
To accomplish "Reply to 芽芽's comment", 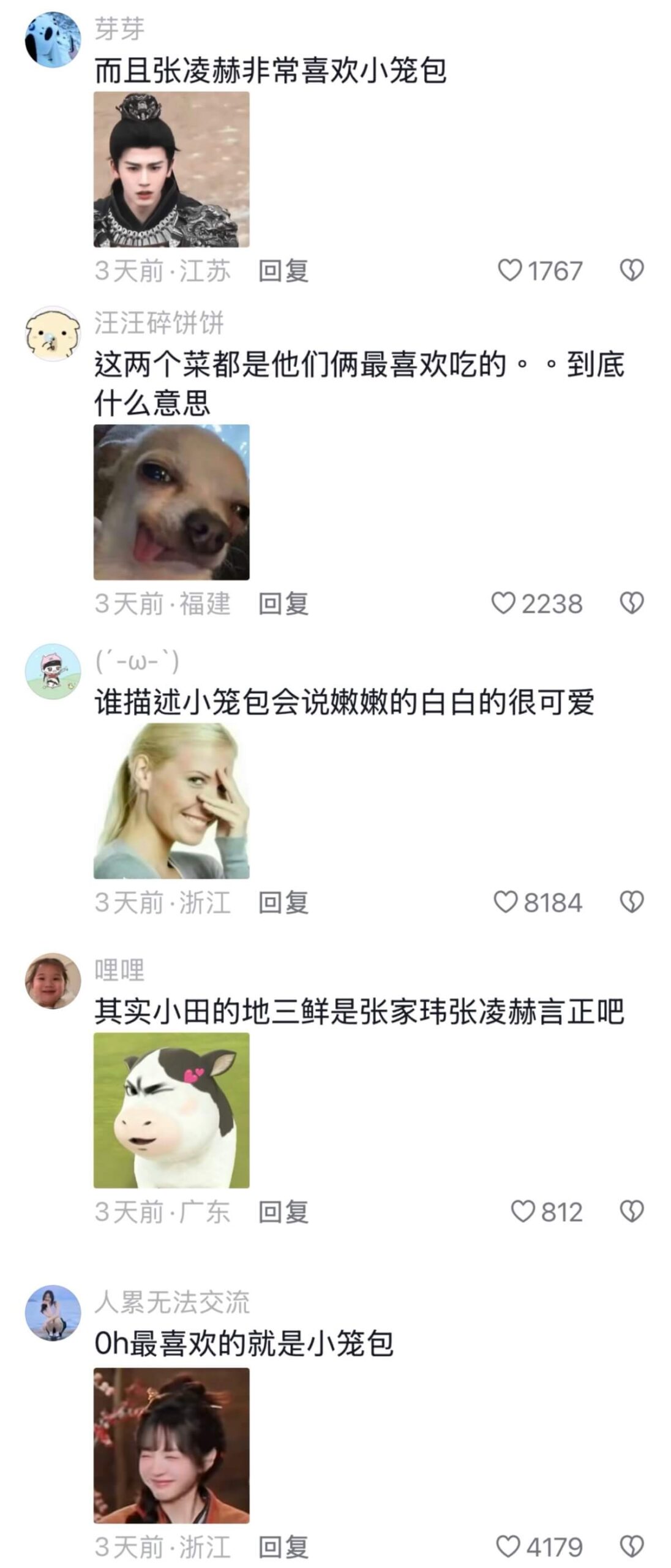I will (x=283, y=271).
